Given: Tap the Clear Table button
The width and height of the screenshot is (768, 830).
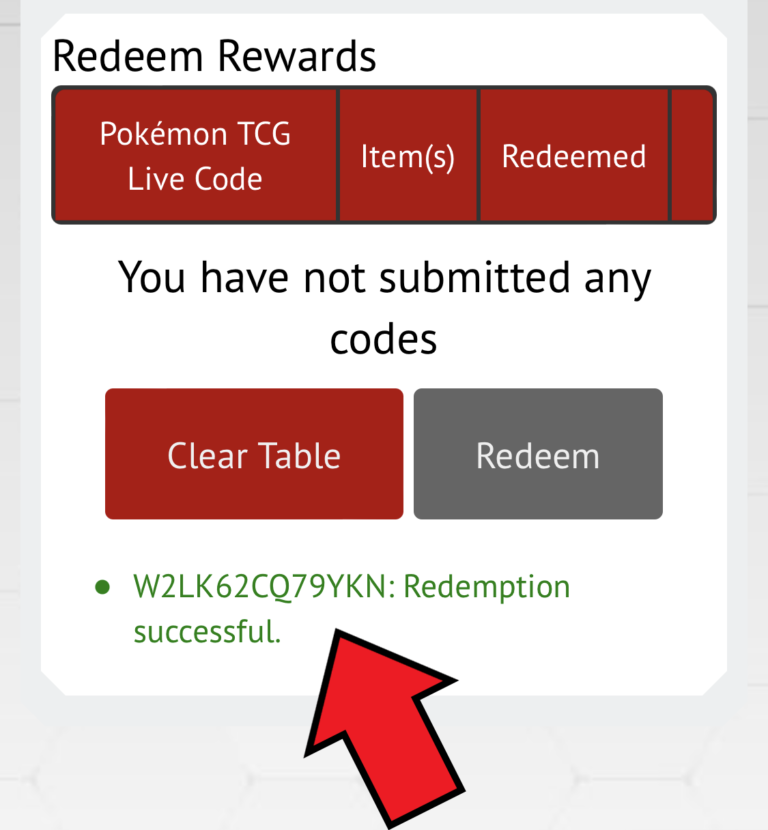Looking at the screenshot, I should pyautogui.click(x=254, y=455).
